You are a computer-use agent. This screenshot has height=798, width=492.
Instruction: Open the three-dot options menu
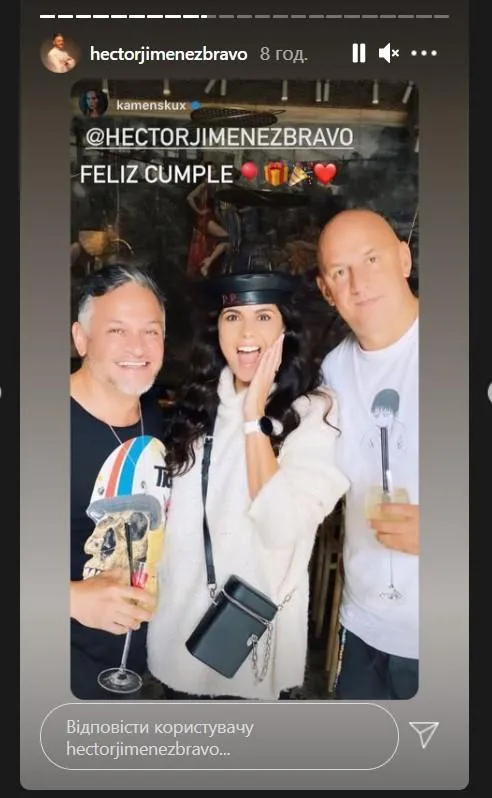424,53
